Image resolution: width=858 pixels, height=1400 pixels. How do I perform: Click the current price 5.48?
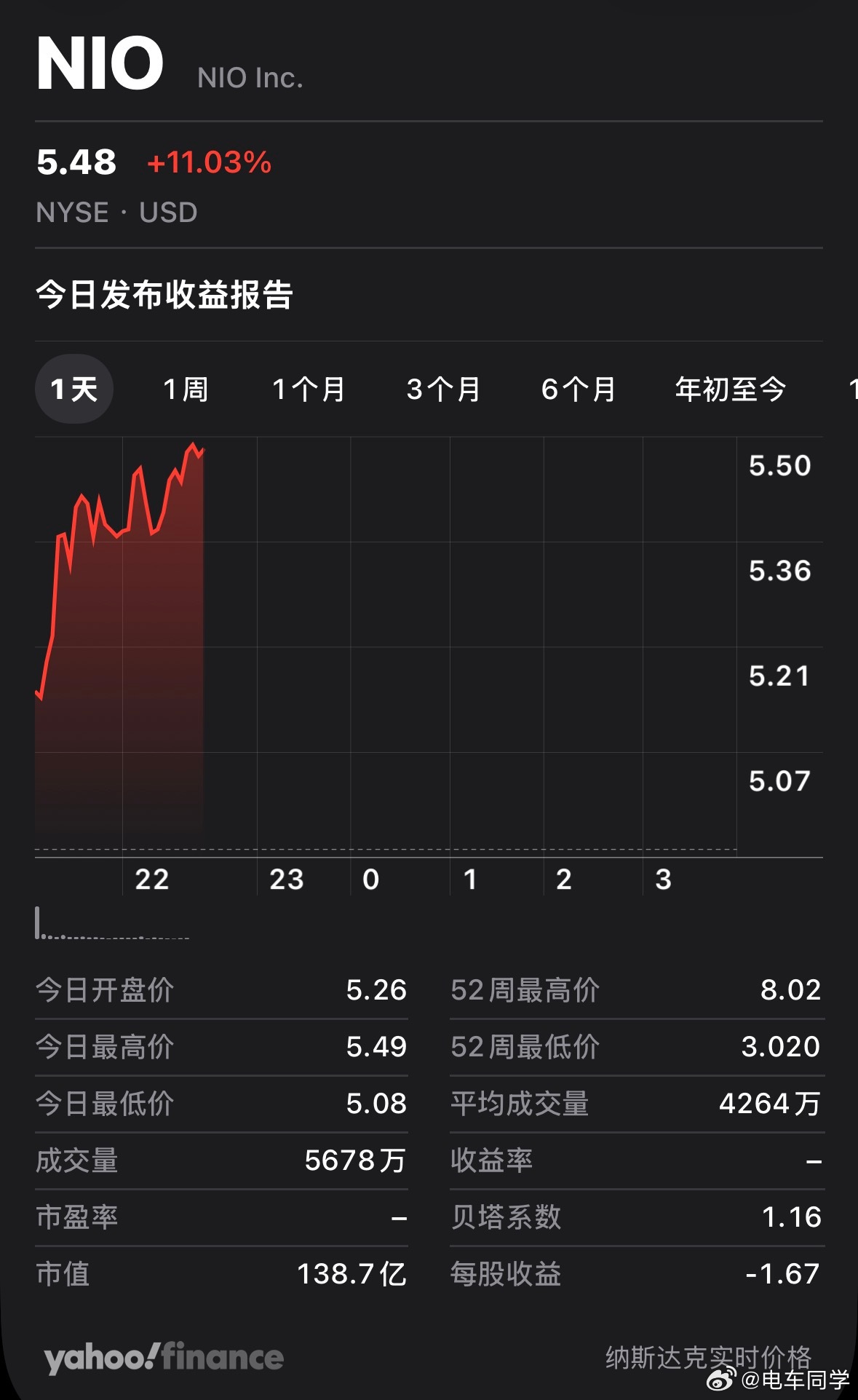[76, 162]
